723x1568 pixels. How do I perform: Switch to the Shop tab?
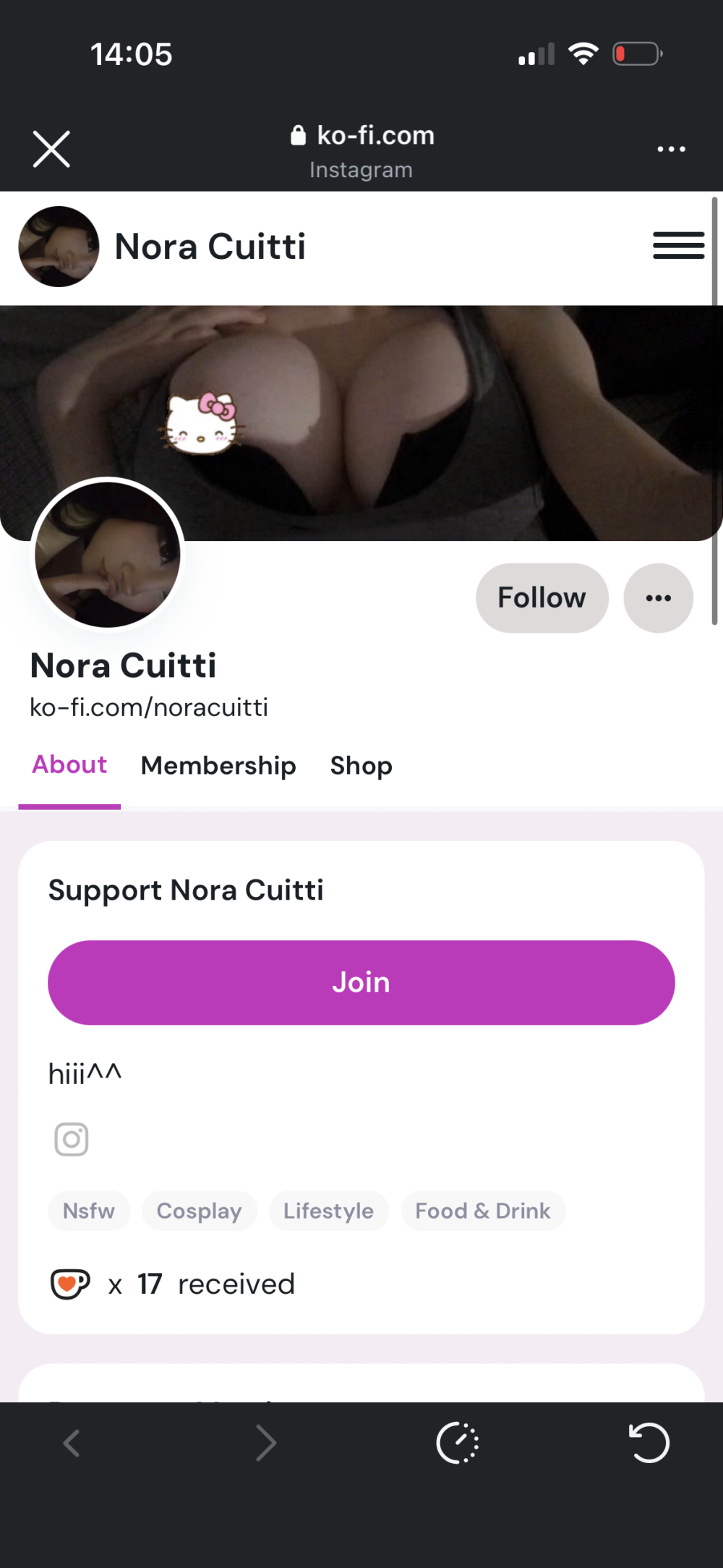pos(361,765)
